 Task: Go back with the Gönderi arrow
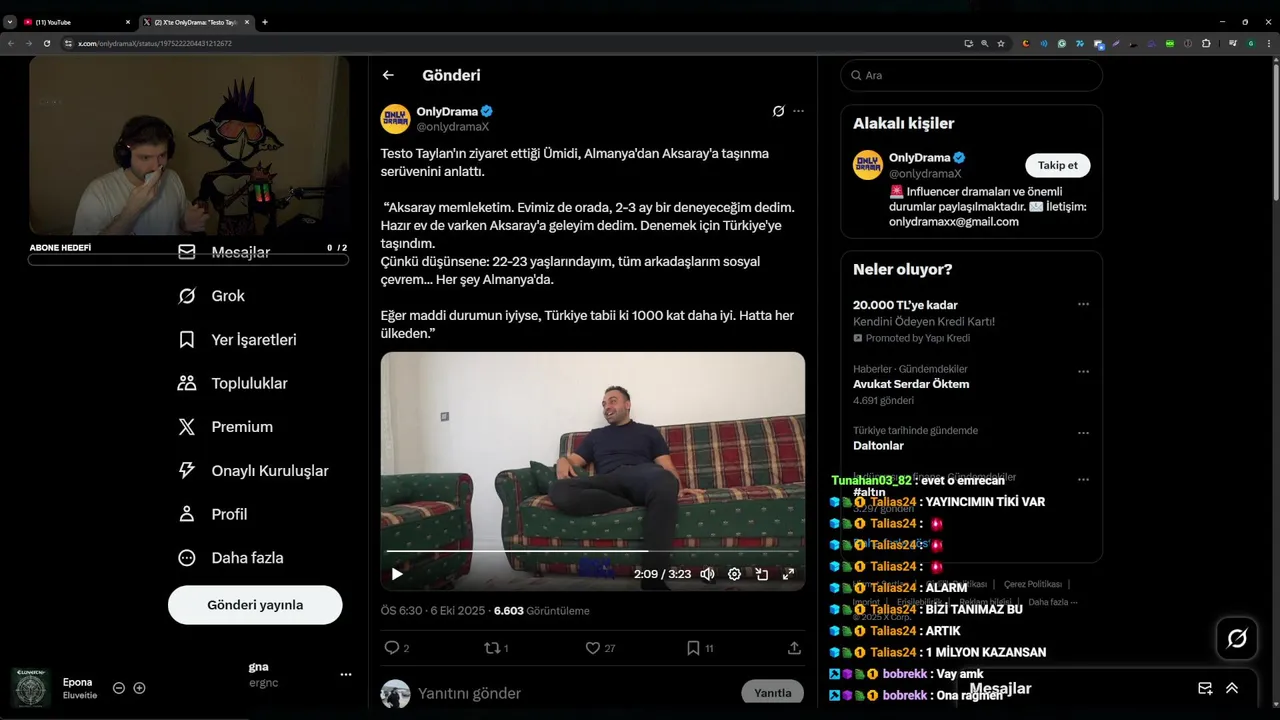(388, 75)
